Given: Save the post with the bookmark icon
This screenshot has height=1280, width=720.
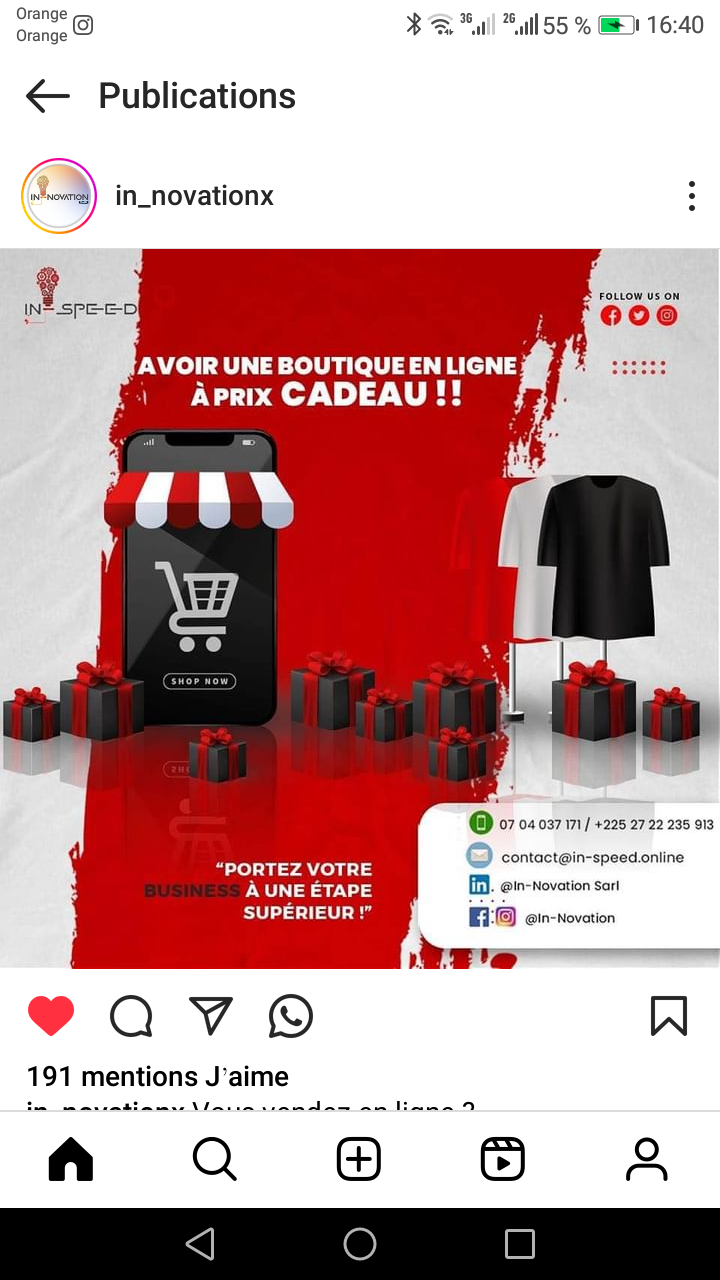Looking at the screenshot, I should pyautogui.click(x=669, y=1016).
